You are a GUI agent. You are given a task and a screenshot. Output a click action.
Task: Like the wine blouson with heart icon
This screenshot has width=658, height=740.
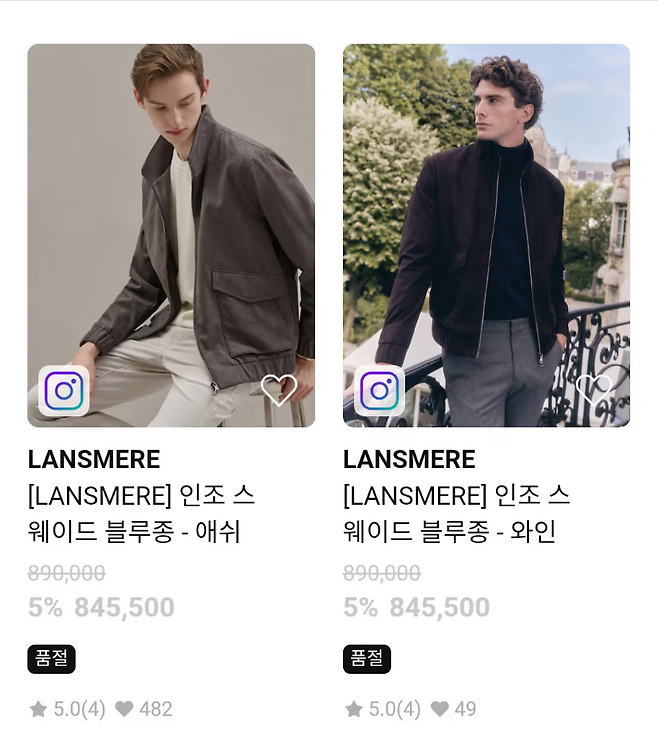click(x=593, y=388)
